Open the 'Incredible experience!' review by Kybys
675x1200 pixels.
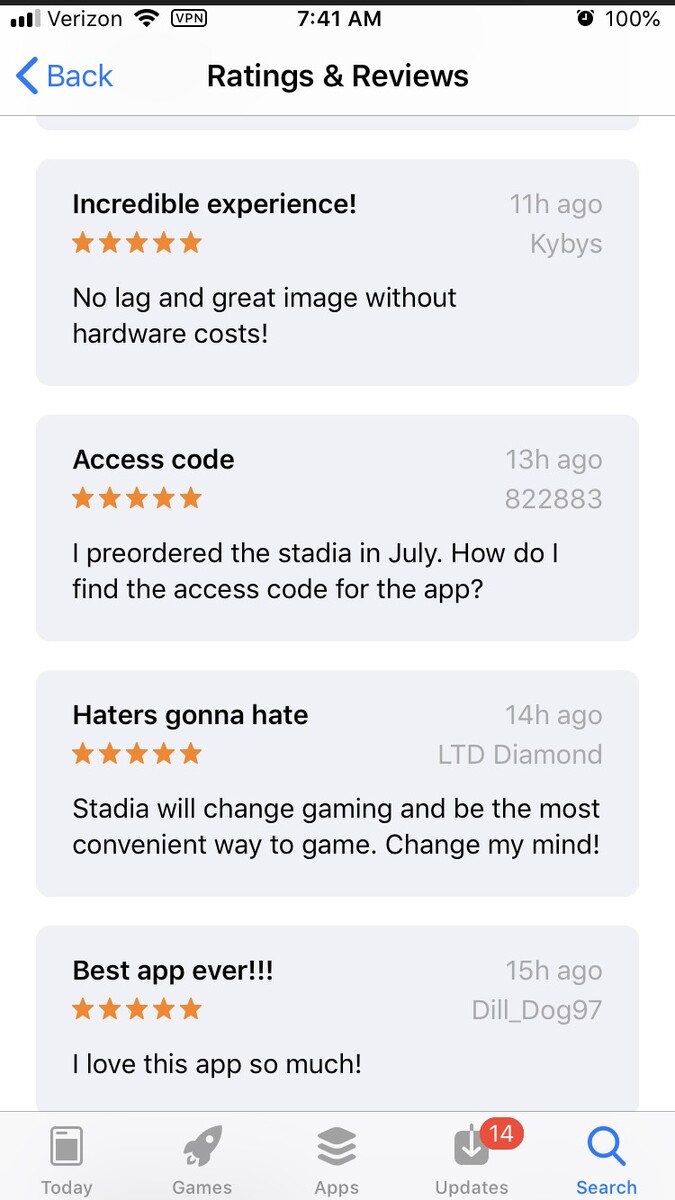(337, 272)
